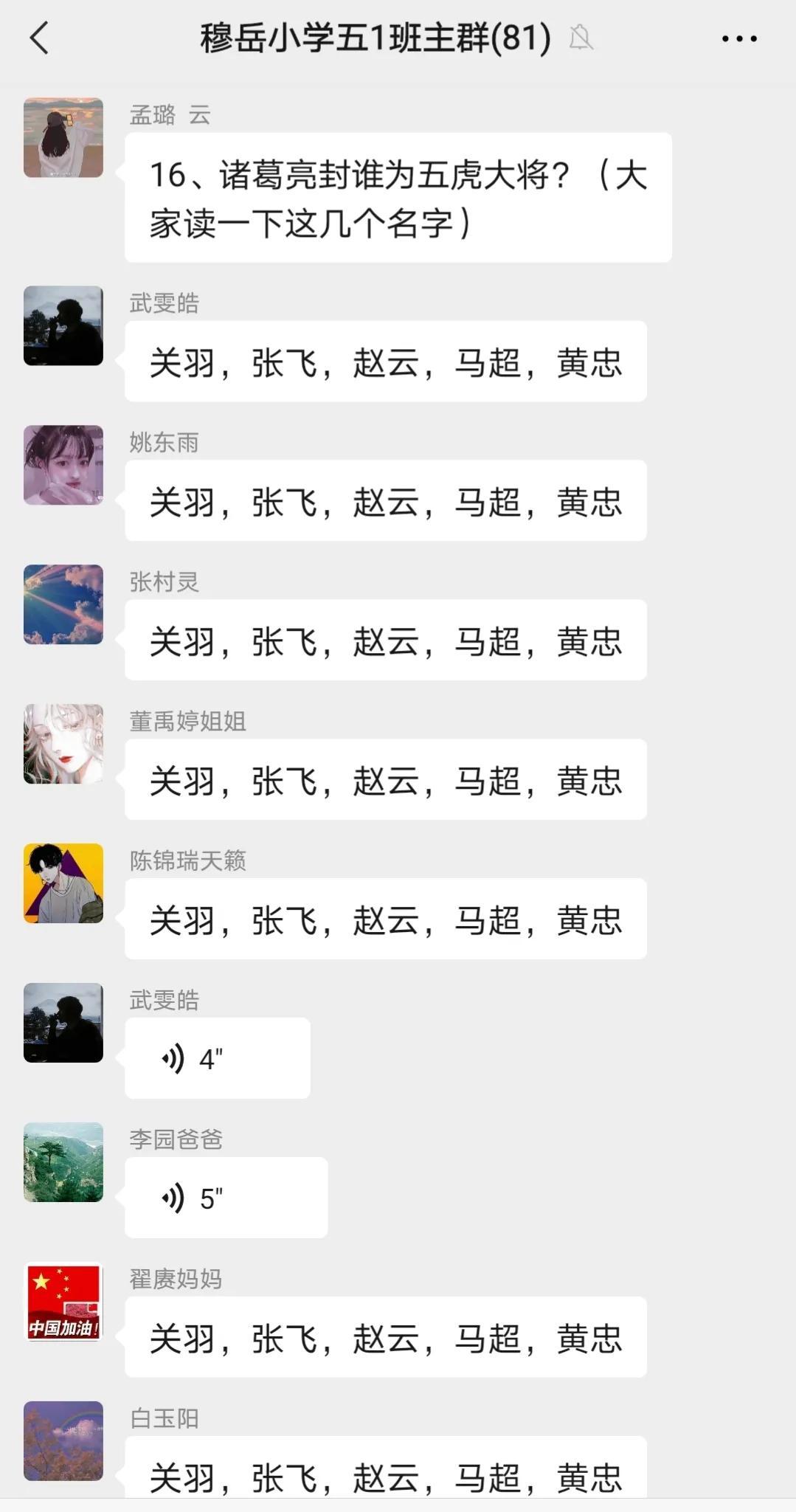This screenshot has height=1512, width=796.
Task: Play 李园爸爸's 5-second voice message
Action: click(x=226, y=1198)
